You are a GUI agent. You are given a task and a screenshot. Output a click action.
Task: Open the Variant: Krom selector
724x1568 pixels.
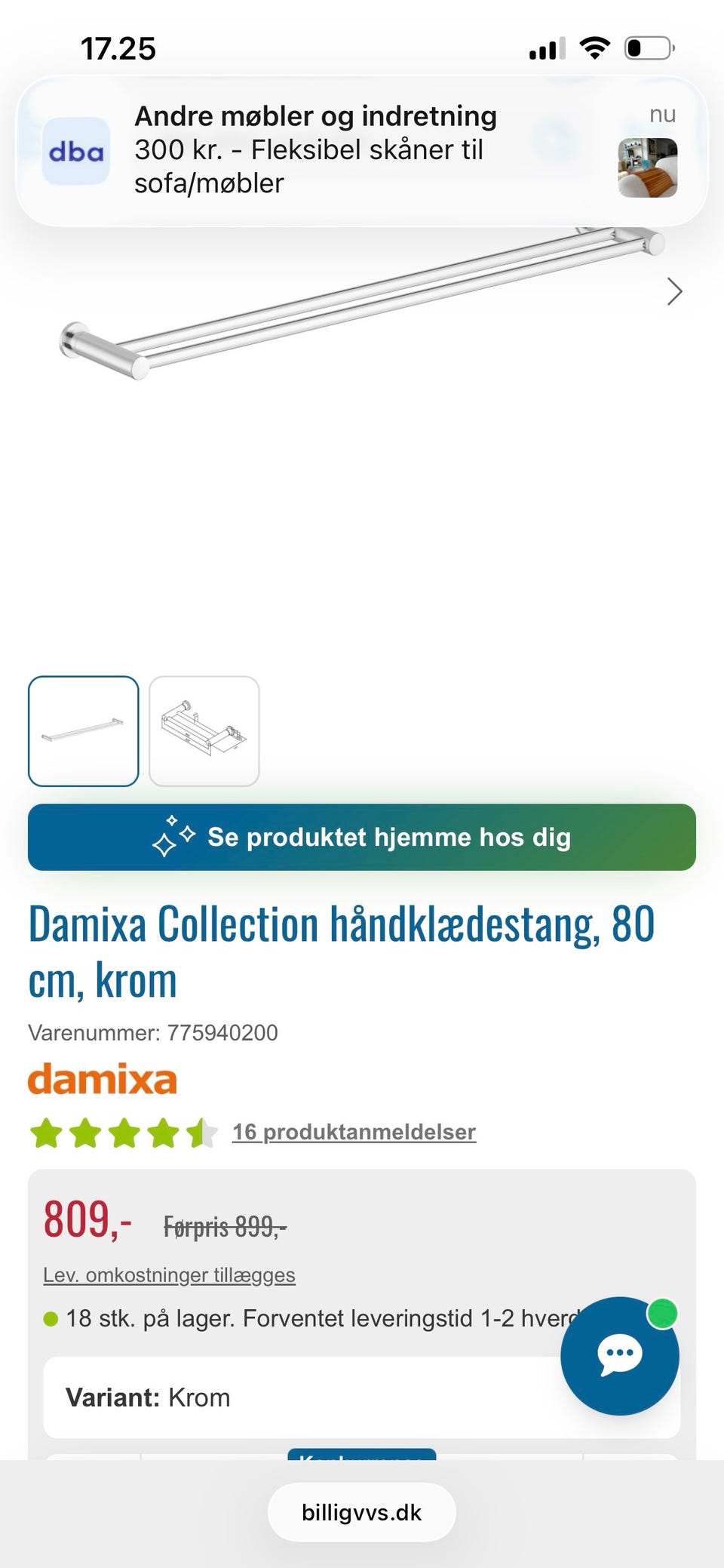click(x=362, y=1397)
